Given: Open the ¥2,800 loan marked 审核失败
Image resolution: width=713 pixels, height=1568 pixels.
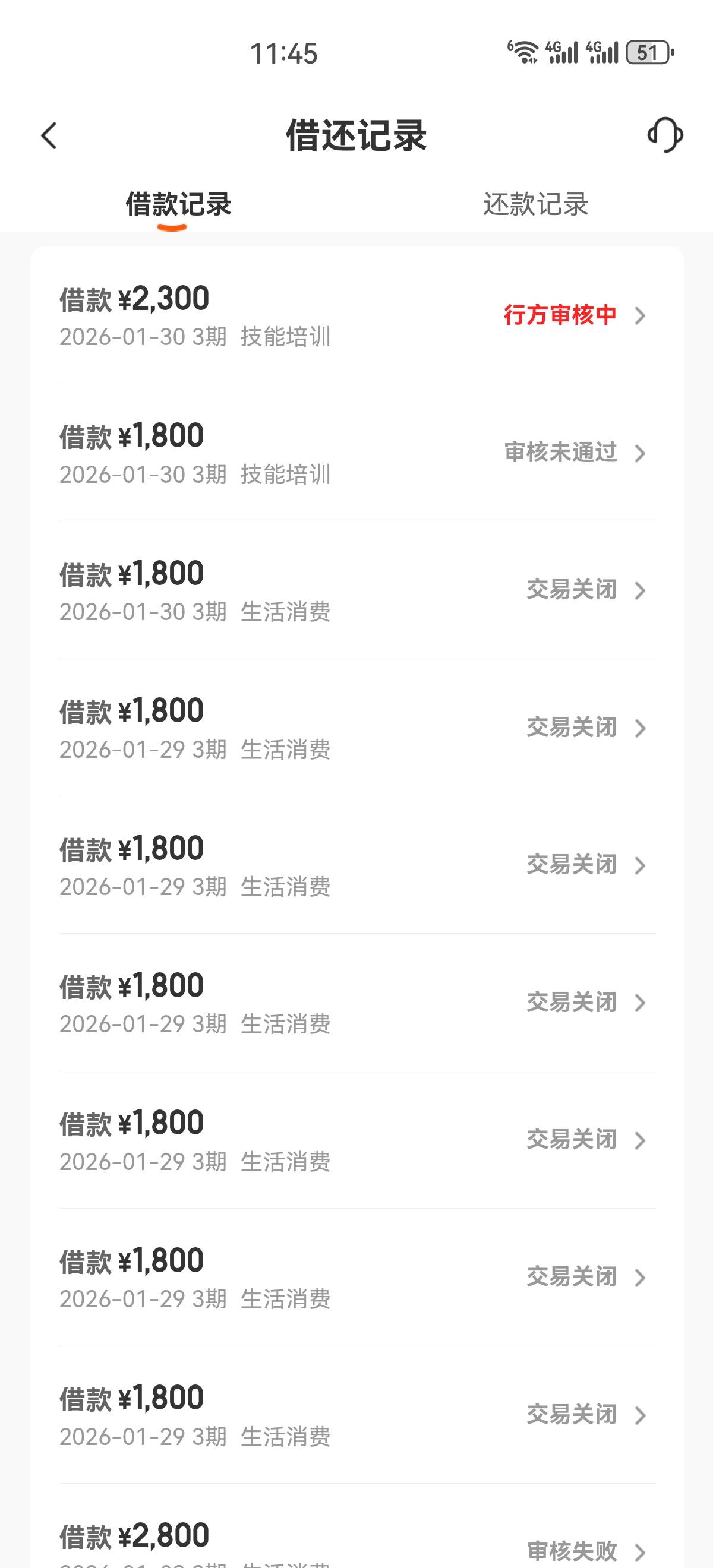Looking at the screenshot, I should 357,1544.
